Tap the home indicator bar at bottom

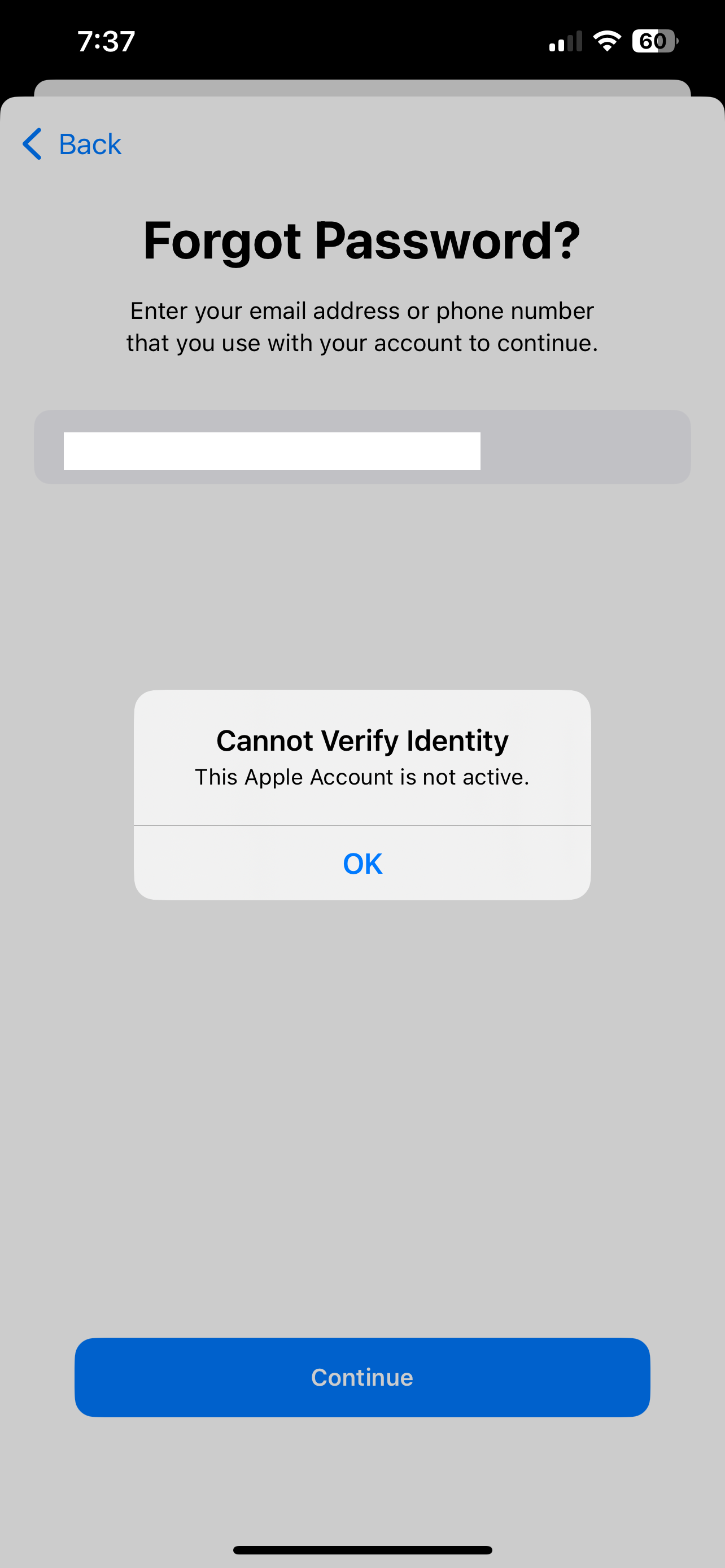(361, 1548)
